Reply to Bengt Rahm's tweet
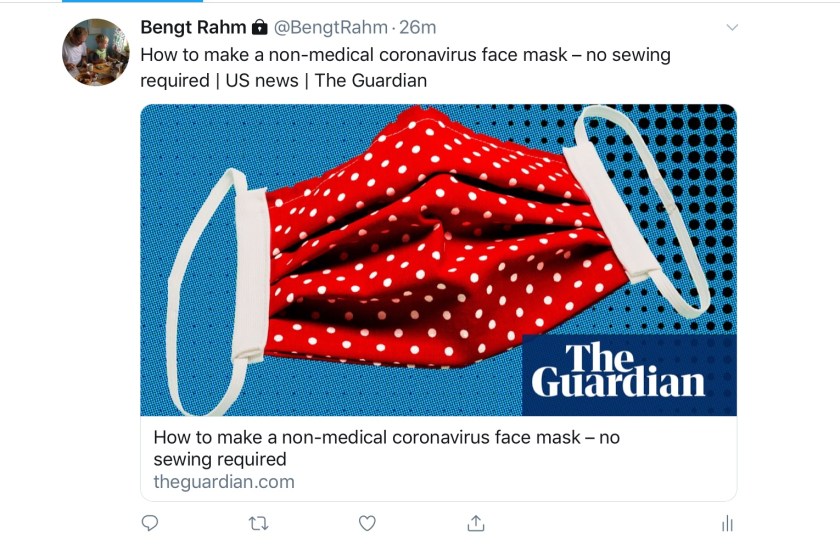This screenshot has width=840, height=544. (x=150, y=523)
